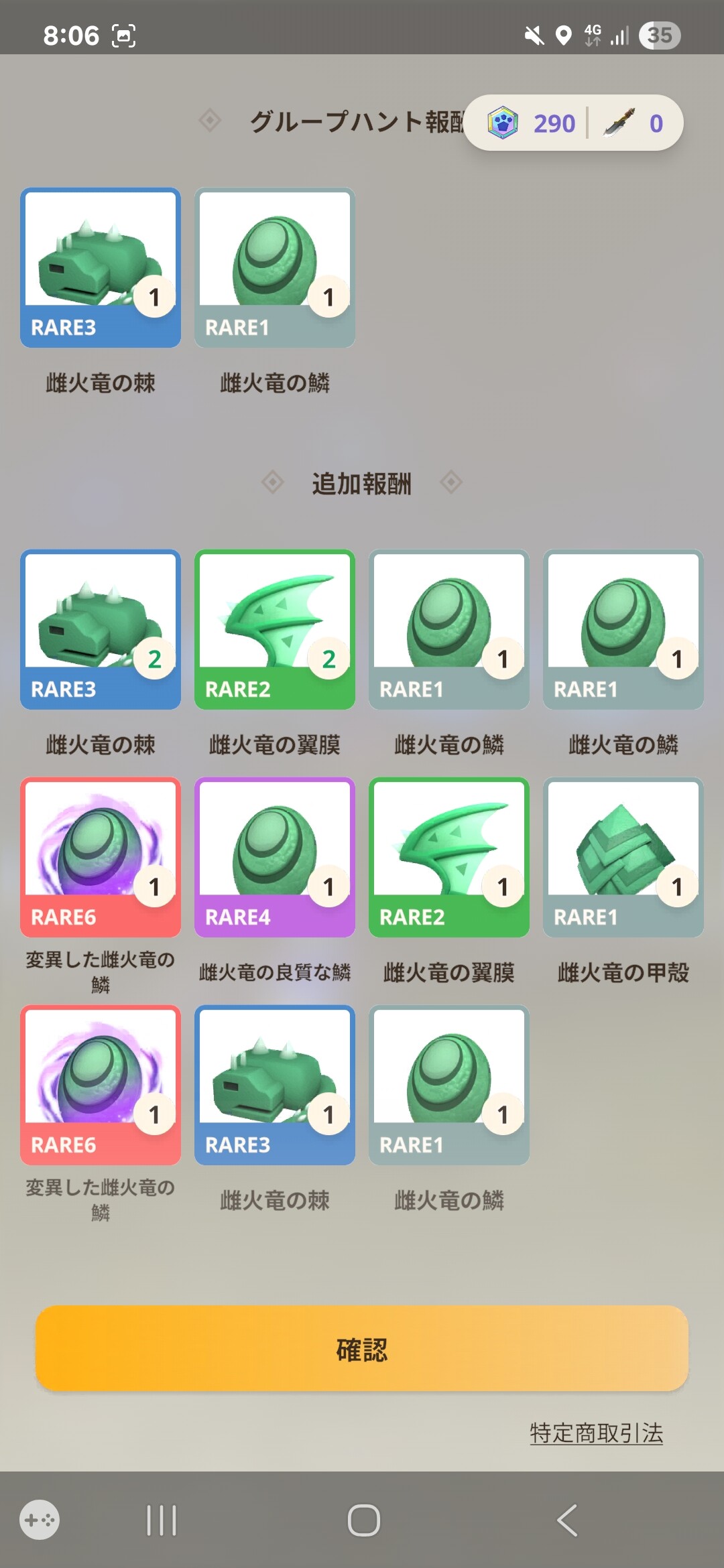Image resolution: width=724 pixels, height=1568 pixels.
Task: Open the 雌火竜の良質な鱗 RARE4 reward tile
Action: 274,856
